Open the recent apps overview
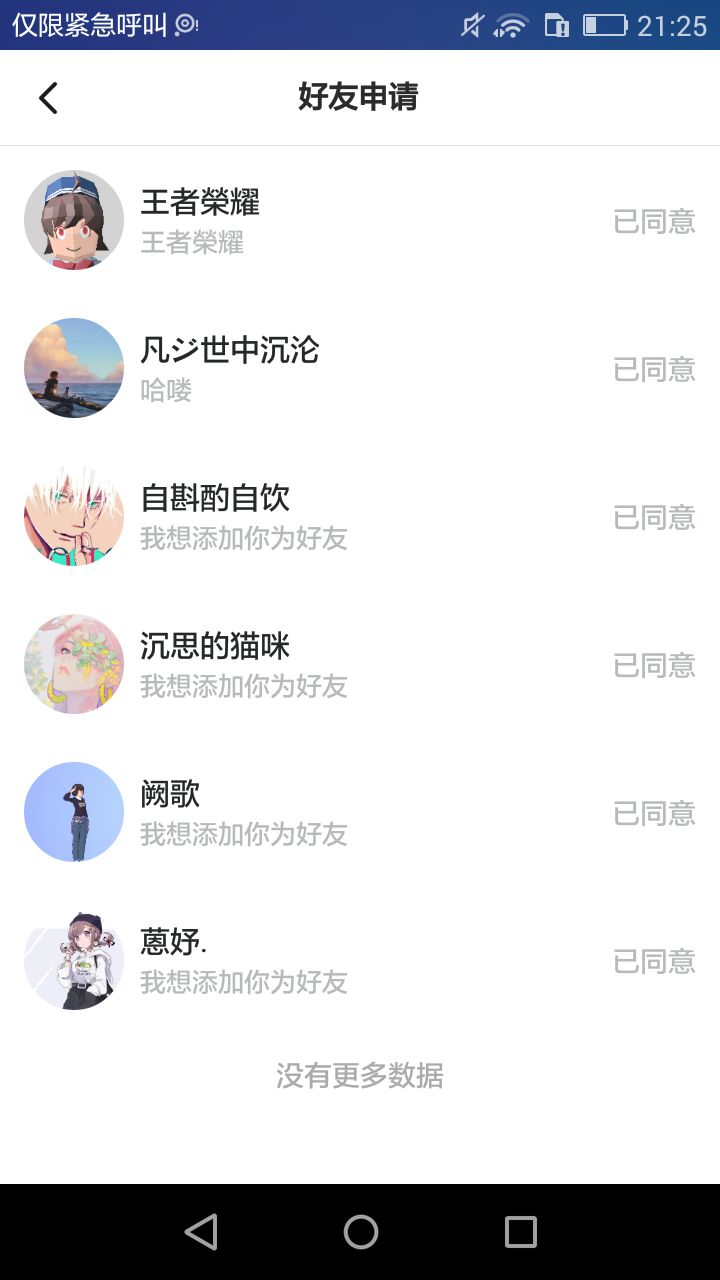The image size is (720, 1280). pos(520,1232)
